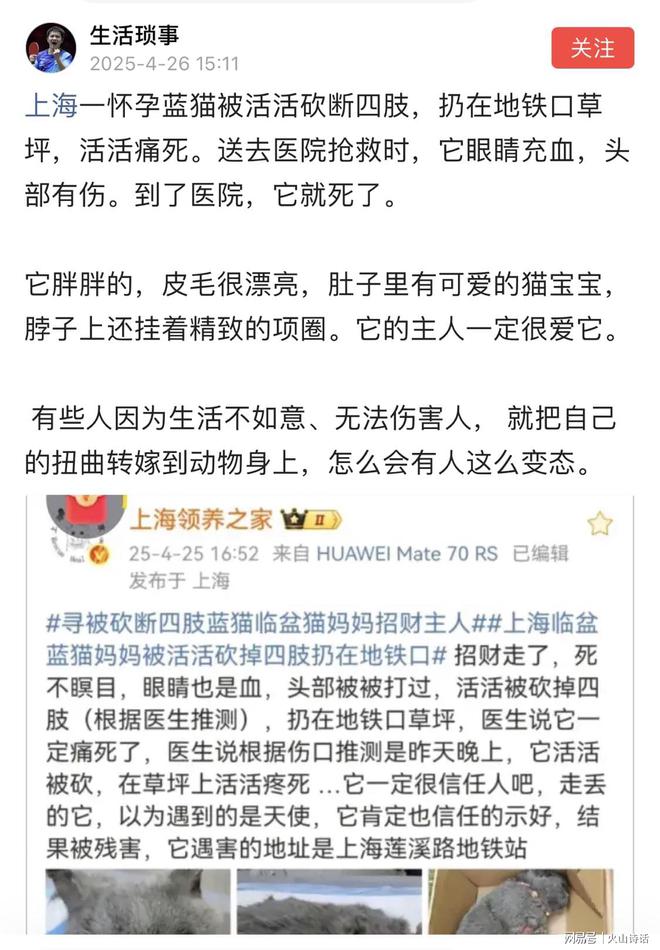
Task: Follow the 生活琐事 account
Action: coord(593,47)
